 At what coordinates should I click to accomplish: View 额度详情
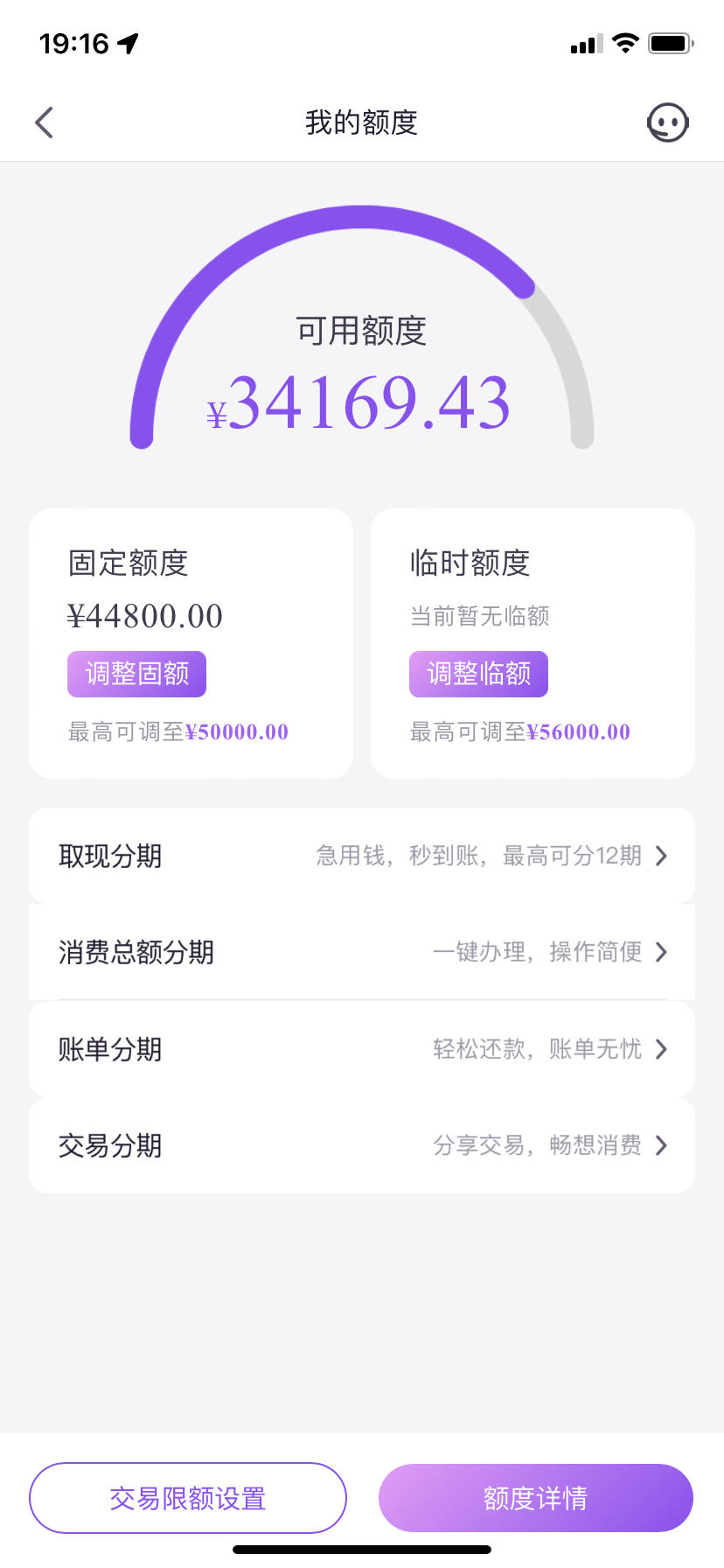[x=536, y=1498]
